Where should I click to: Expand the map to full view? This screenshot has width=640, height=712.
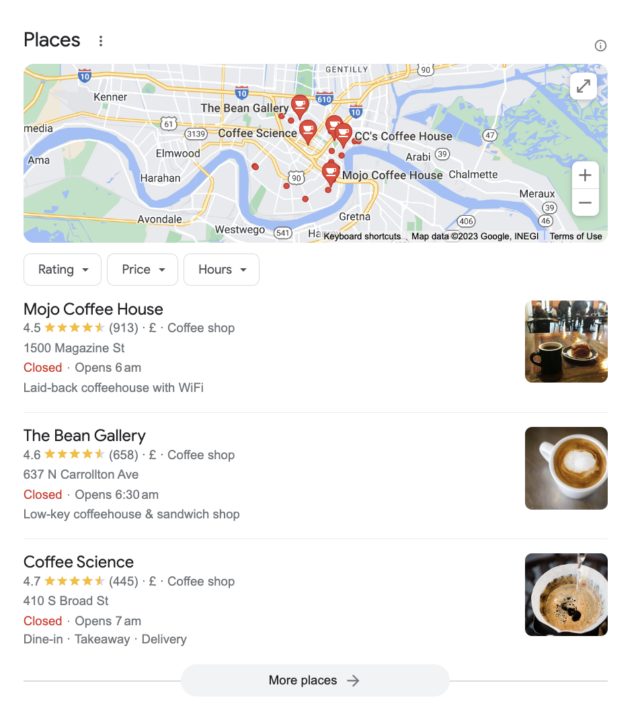tap(584, 87)
